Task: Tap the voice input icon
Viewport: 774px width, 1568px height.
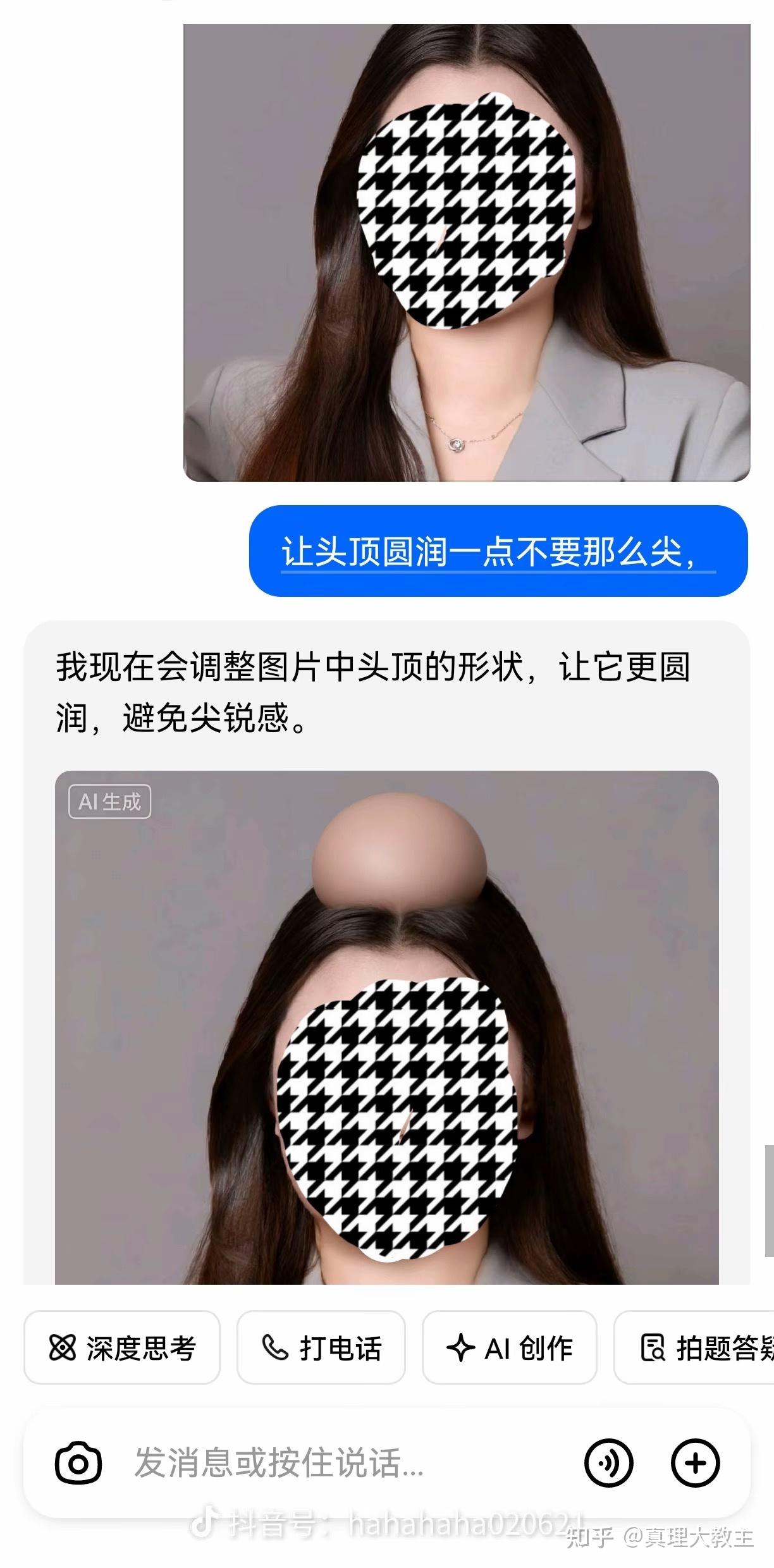Action: [x=608, y=1463]
